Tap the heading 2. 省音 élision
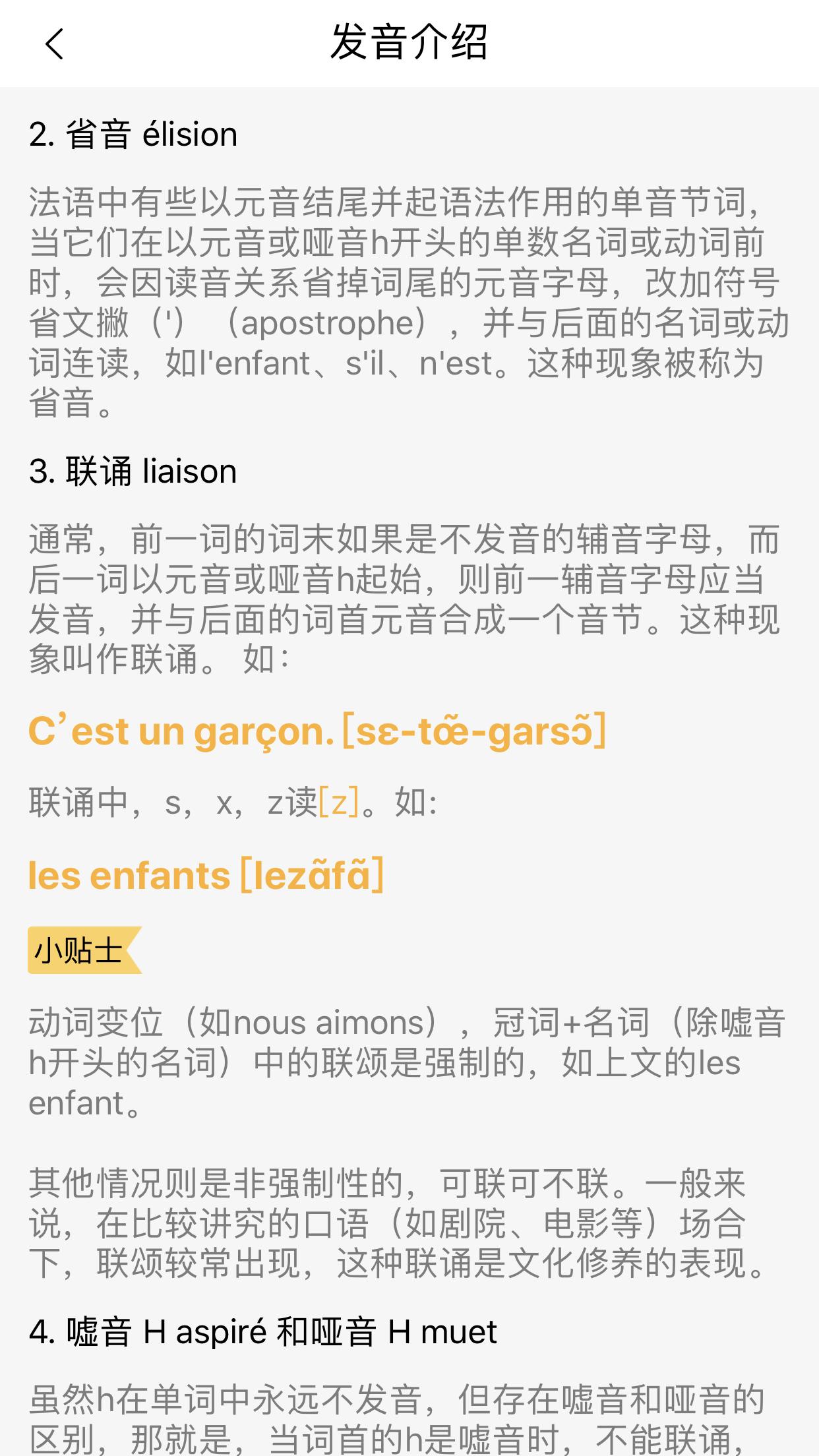Viewport: 819px width, 1456px height. click(x=132, y=135)
